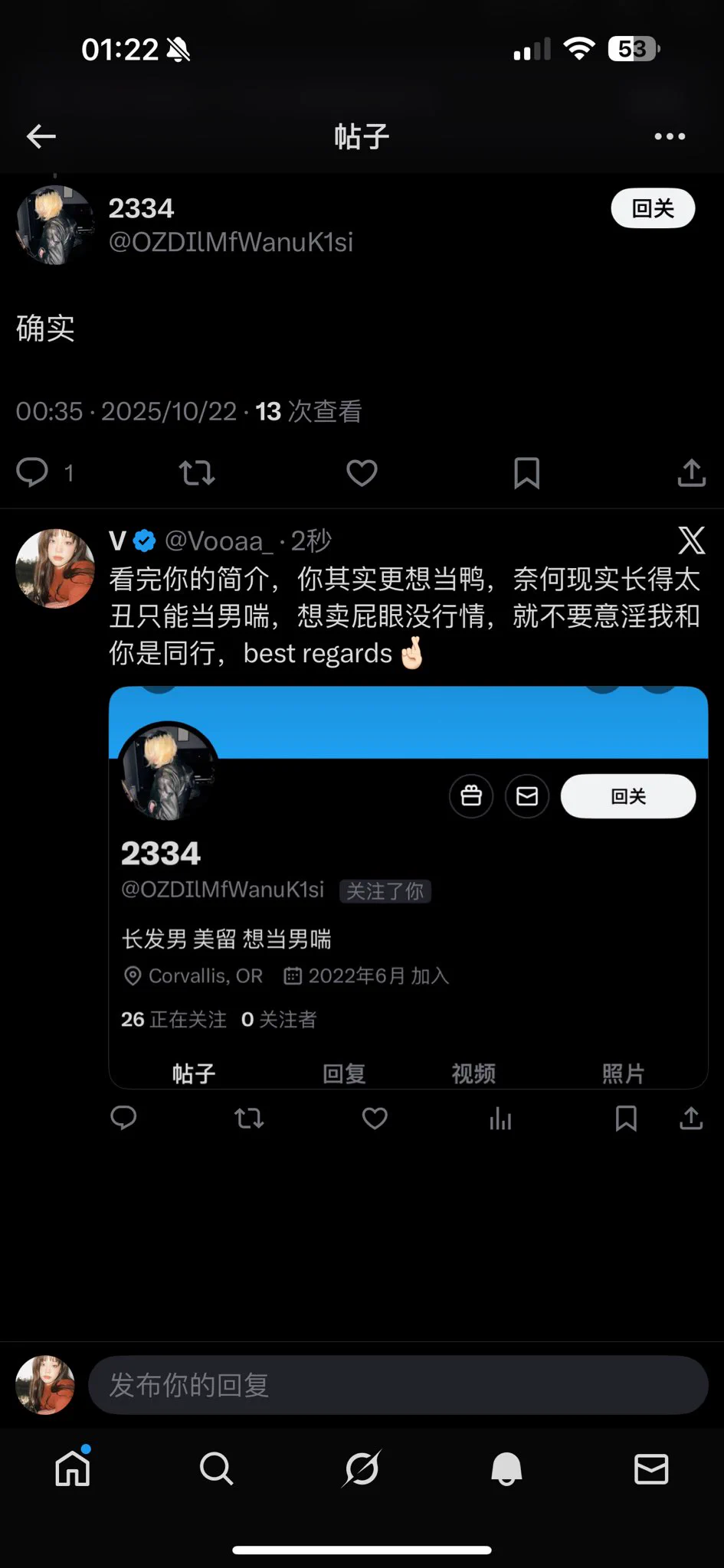724x1568 pixels.
Task: Switch to the Home tab
Action: [x=73, y=1468]
